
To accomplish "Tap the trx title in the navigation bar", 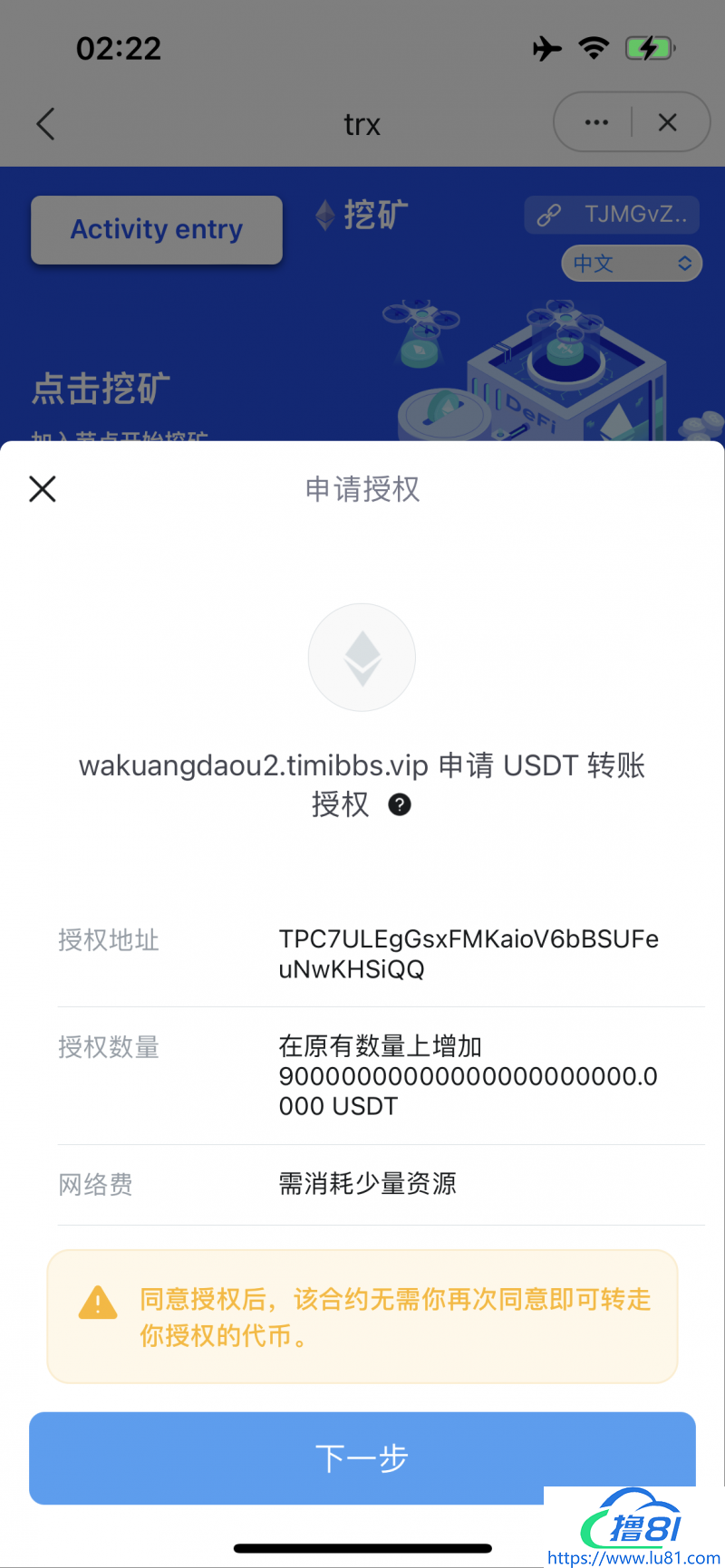I will tap(362, 123).
